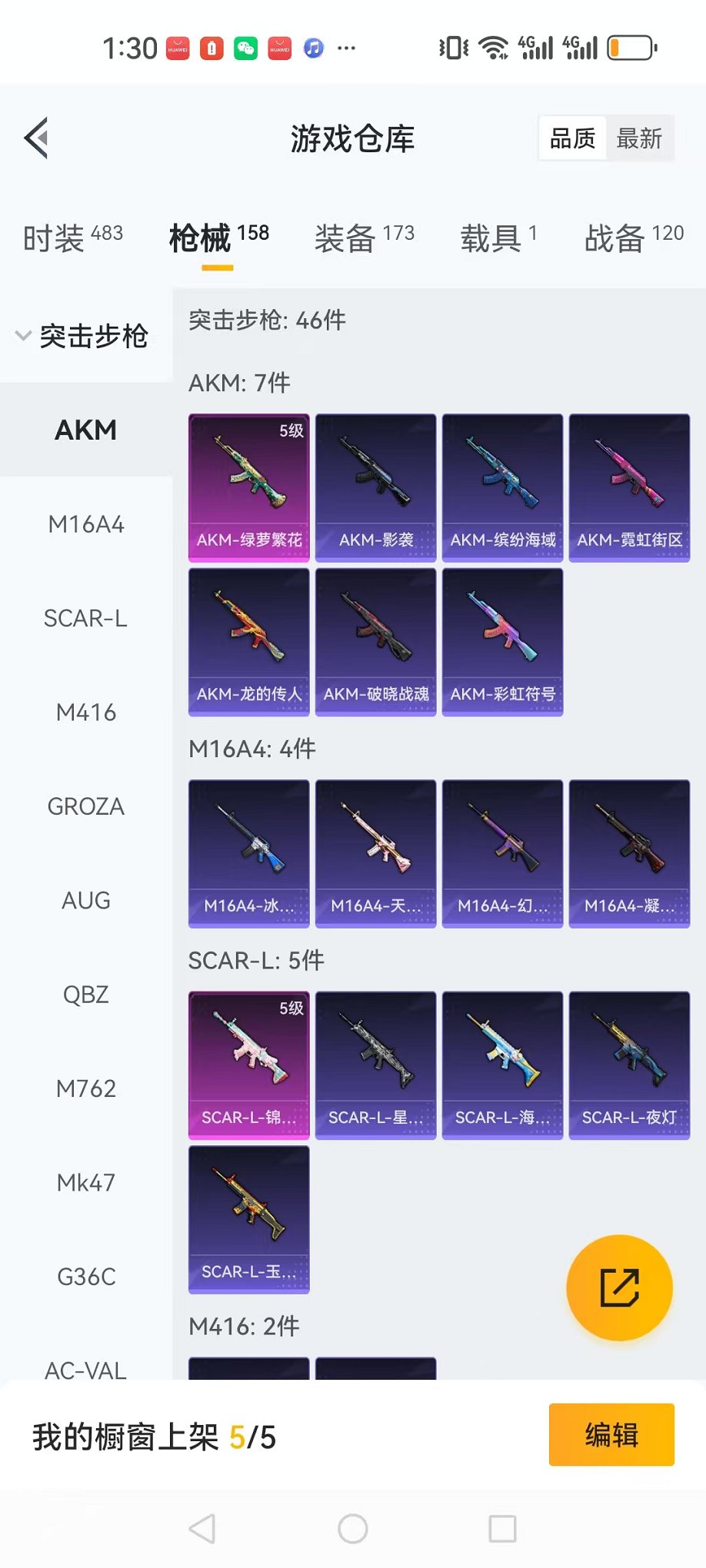Go back using the top-left arrow

[x=36, y=138]
